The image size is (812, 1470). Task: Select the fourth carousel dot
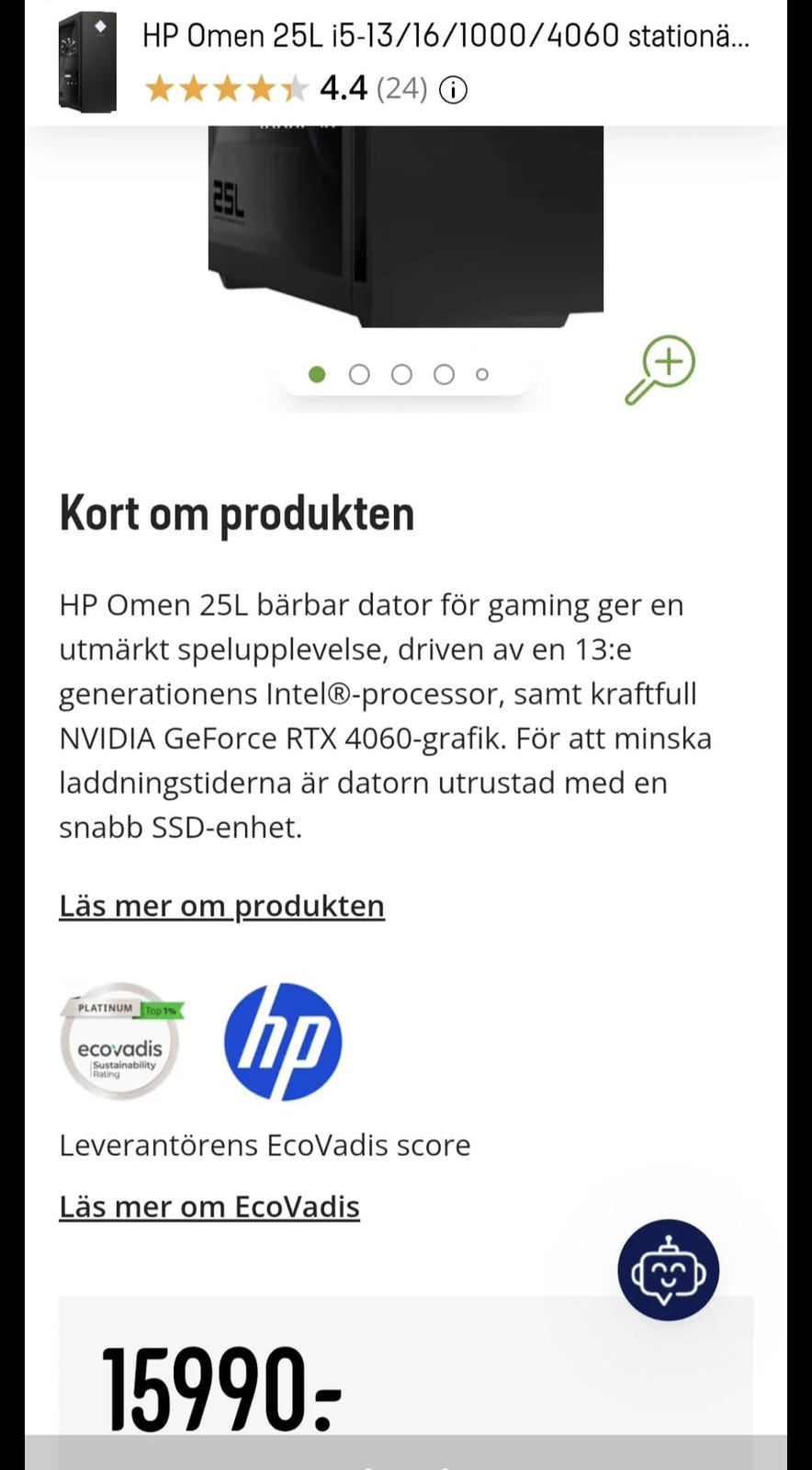tap(445, 374)
